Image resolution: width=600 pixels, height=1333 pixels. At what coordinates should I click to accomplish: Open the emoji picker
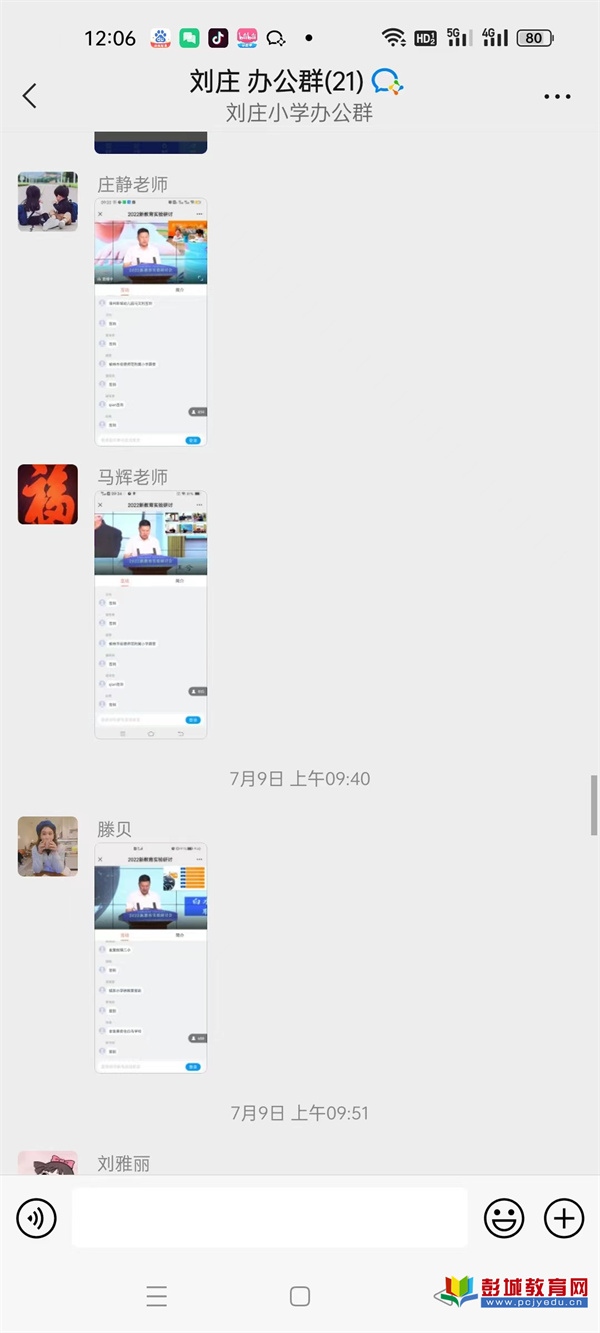(x=504, y=1218)
